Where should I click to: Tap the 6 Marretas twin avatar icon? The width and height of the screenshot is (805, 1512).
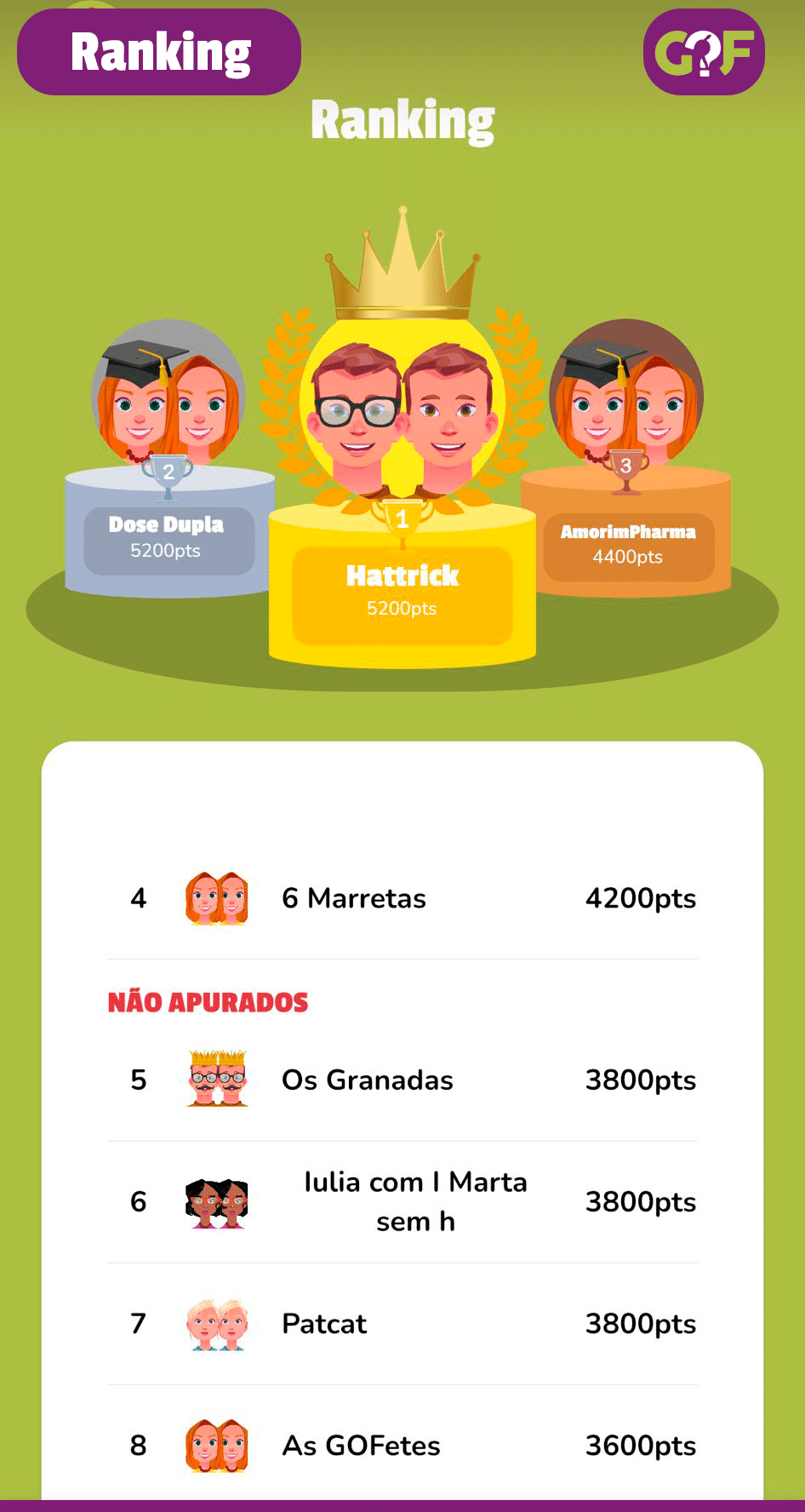point(216,896)
